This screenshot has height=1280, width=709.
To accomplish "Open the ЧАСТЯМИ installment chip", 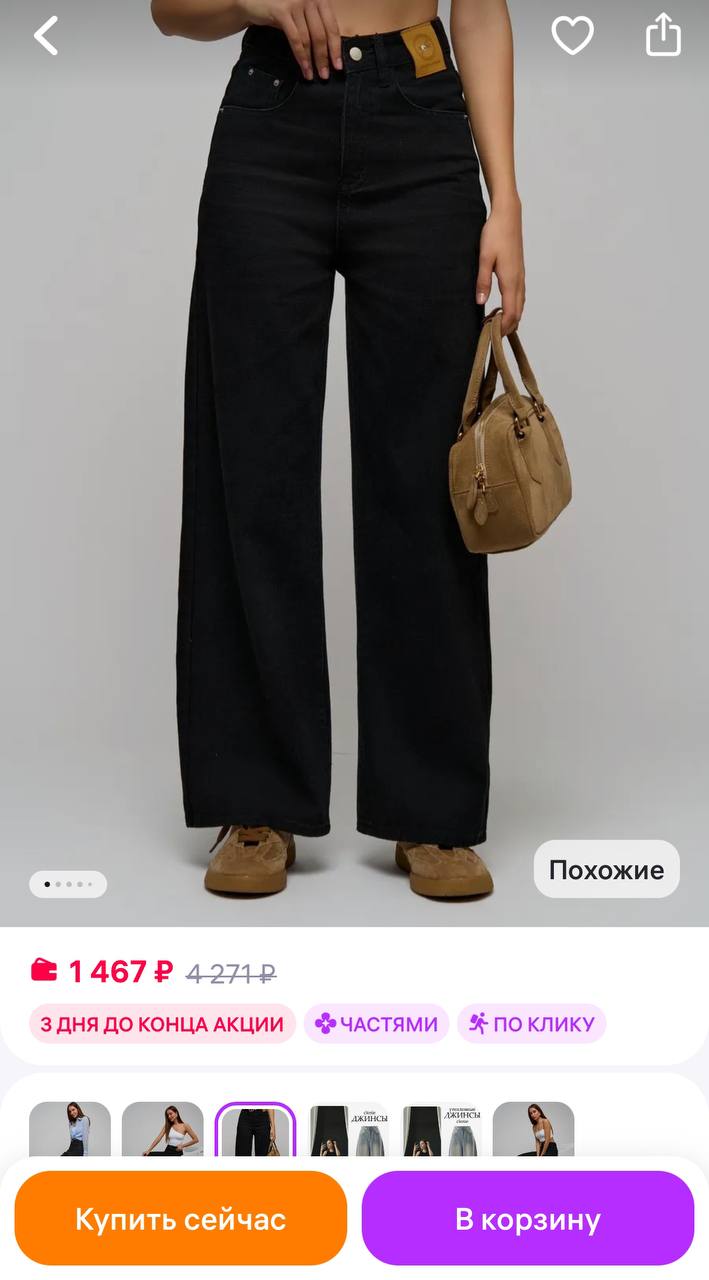I will click(x=376, y=1024).
